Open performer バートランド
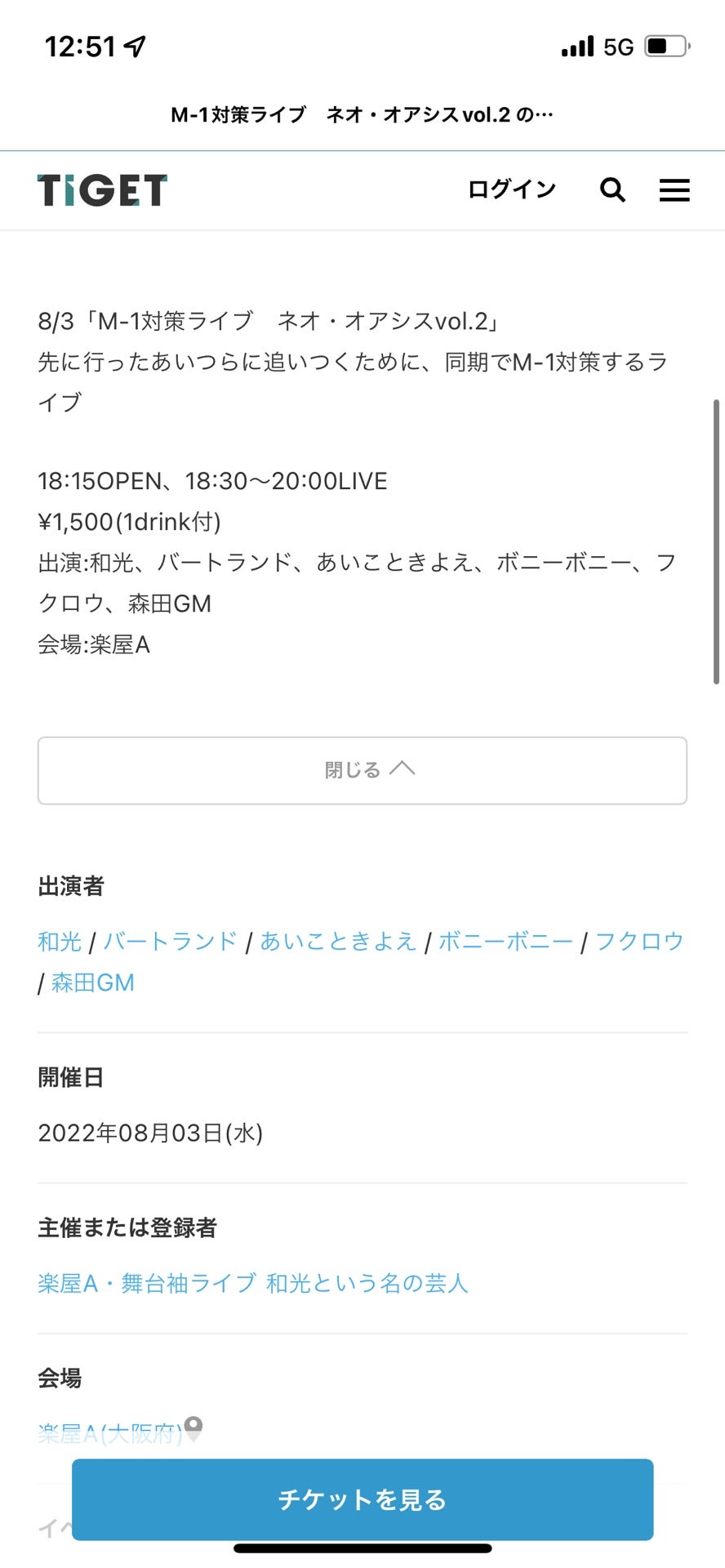 170,941
